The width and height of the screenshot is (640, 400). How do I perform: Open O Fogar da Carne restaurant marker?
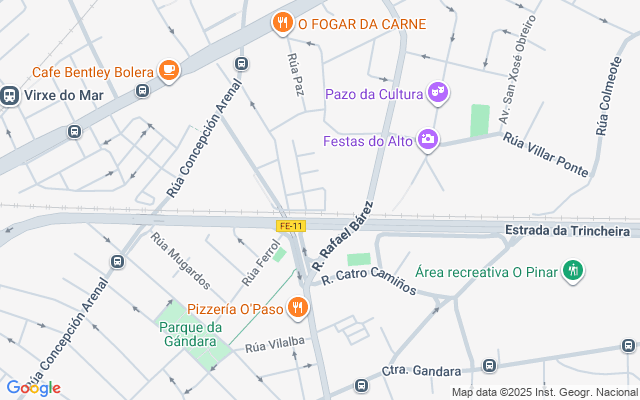tap(284, 23)
